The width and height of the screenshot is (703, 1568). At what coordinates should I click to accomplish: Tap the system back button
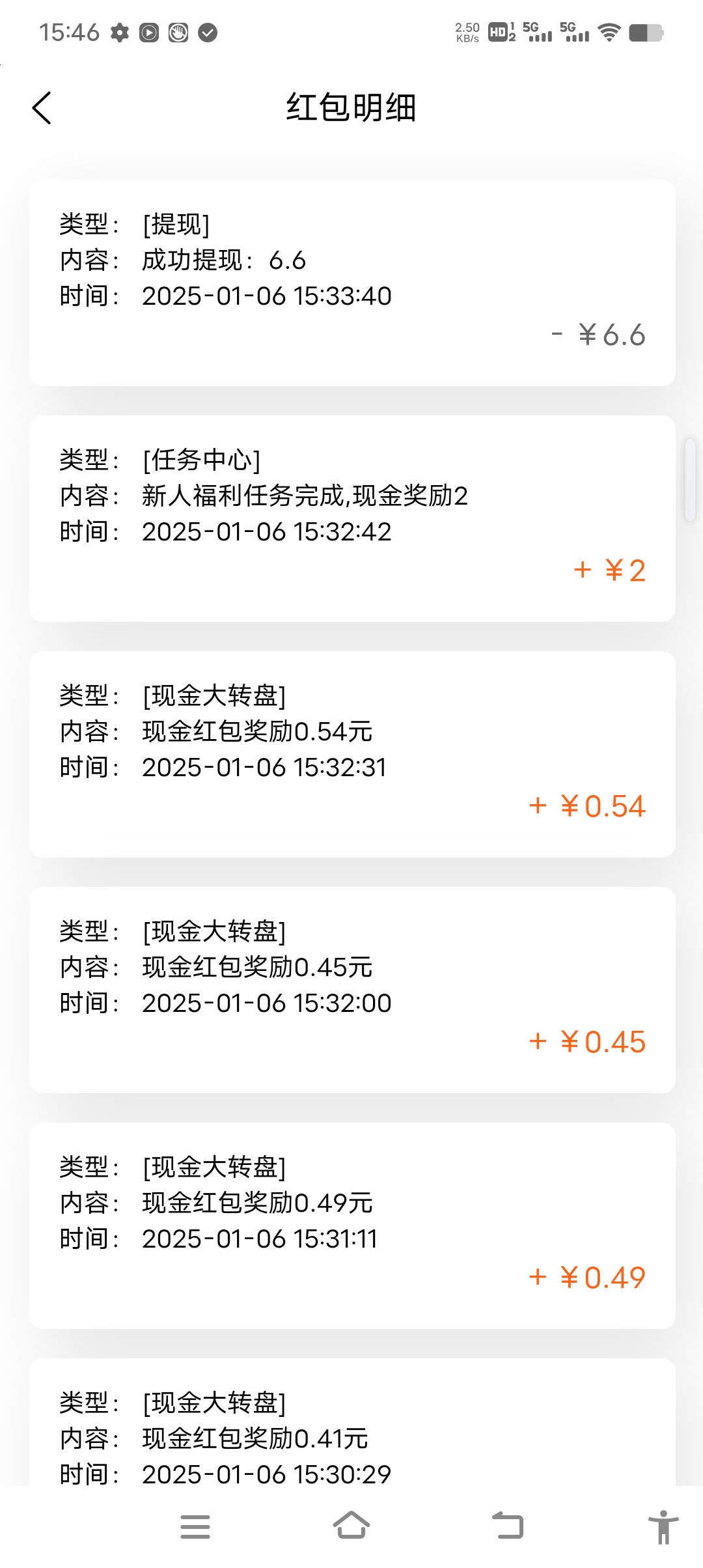(x=508, y=1526)
